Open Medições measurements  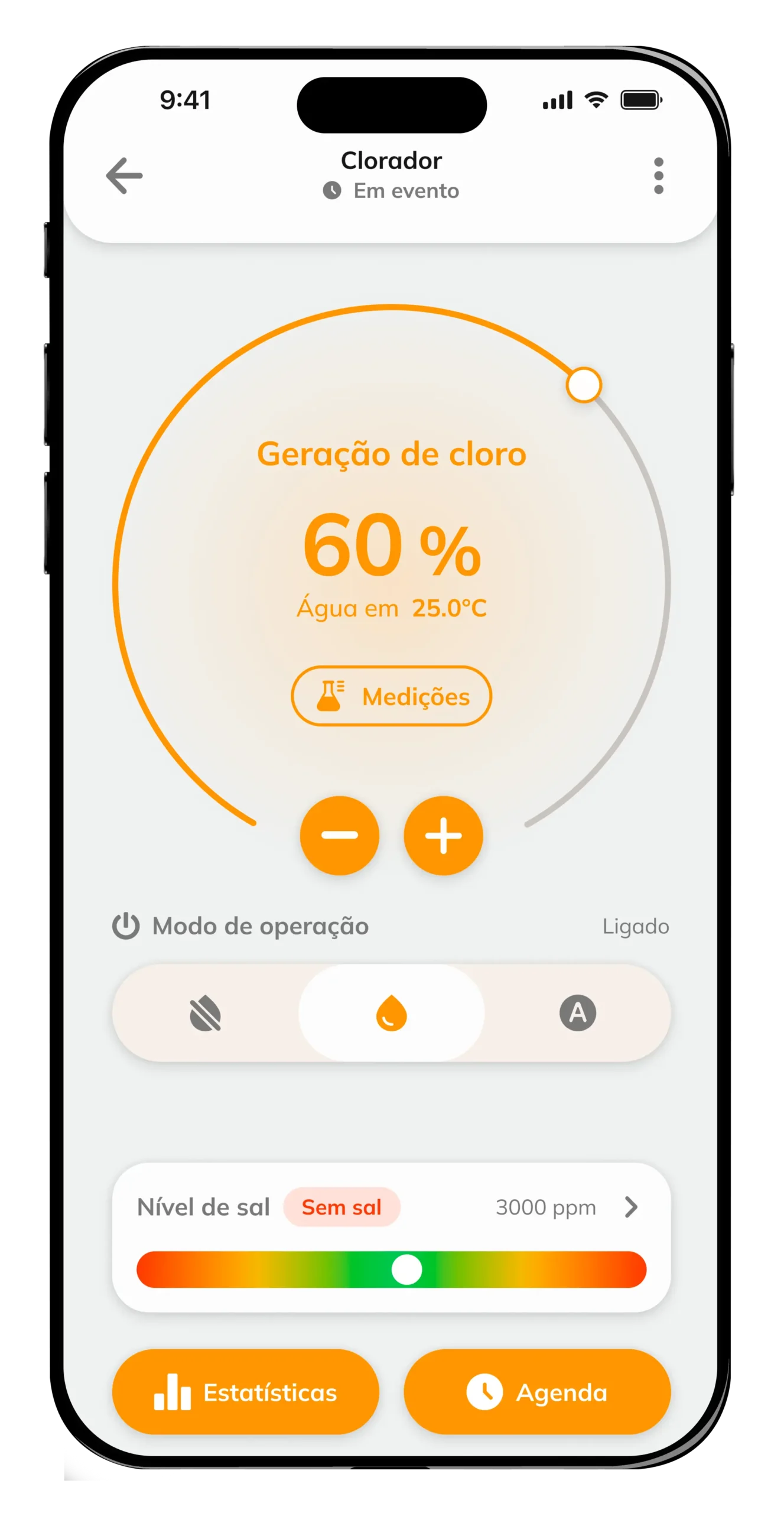click(391, 696)
